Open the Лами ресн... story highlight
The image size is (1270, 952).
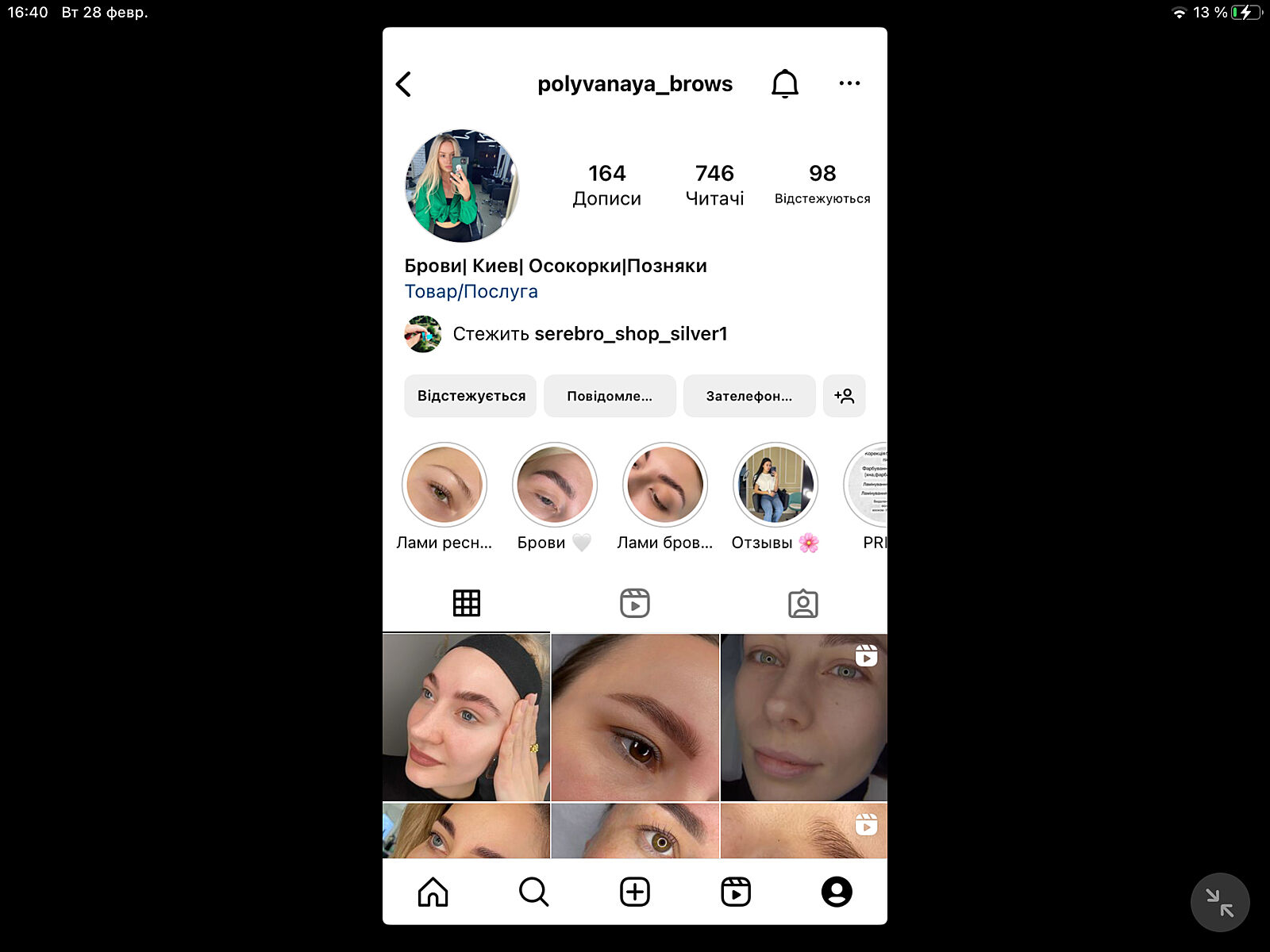[x=444, y=485]
